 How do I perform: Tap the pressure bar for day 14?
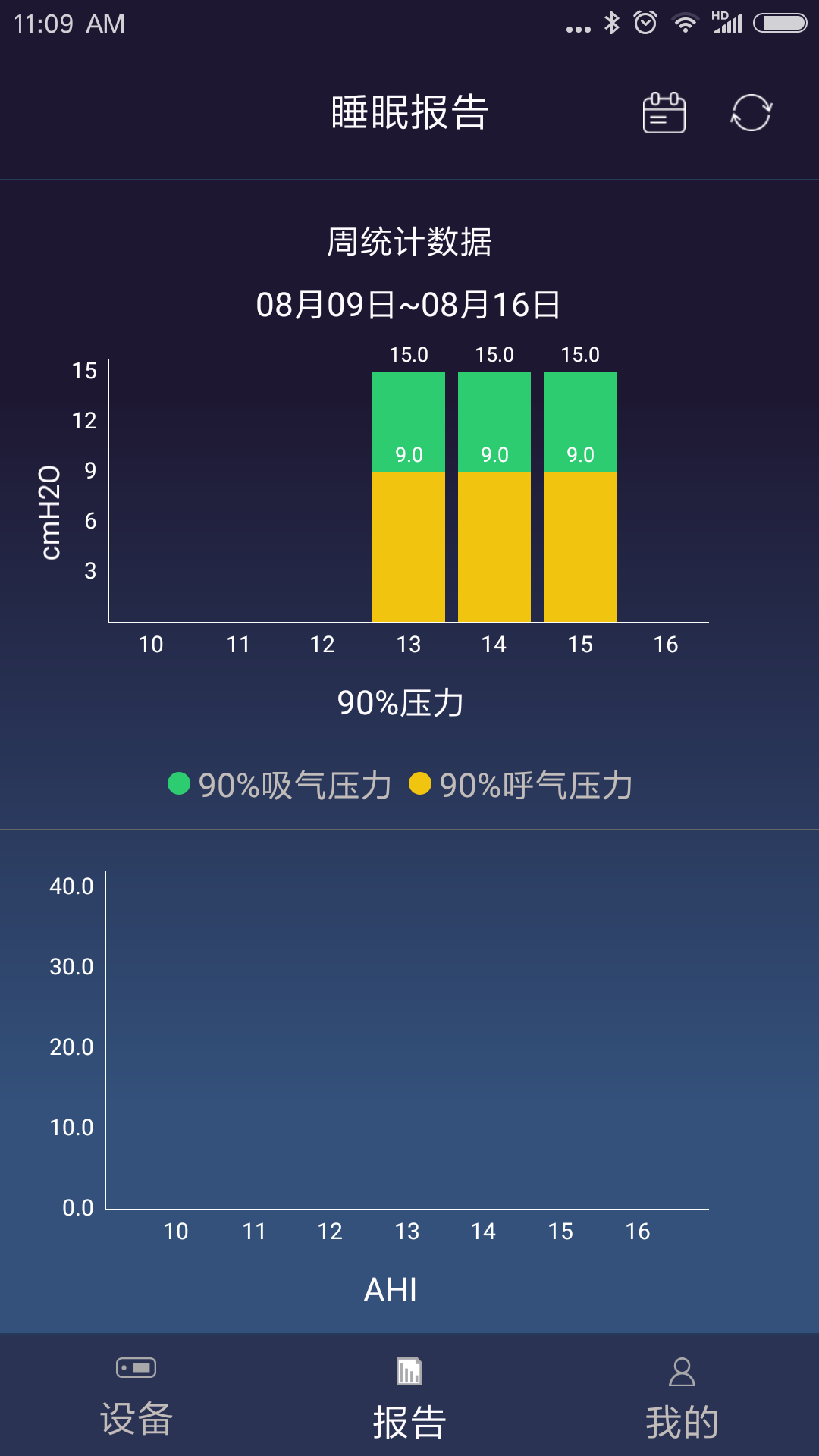tap(494, 497)
